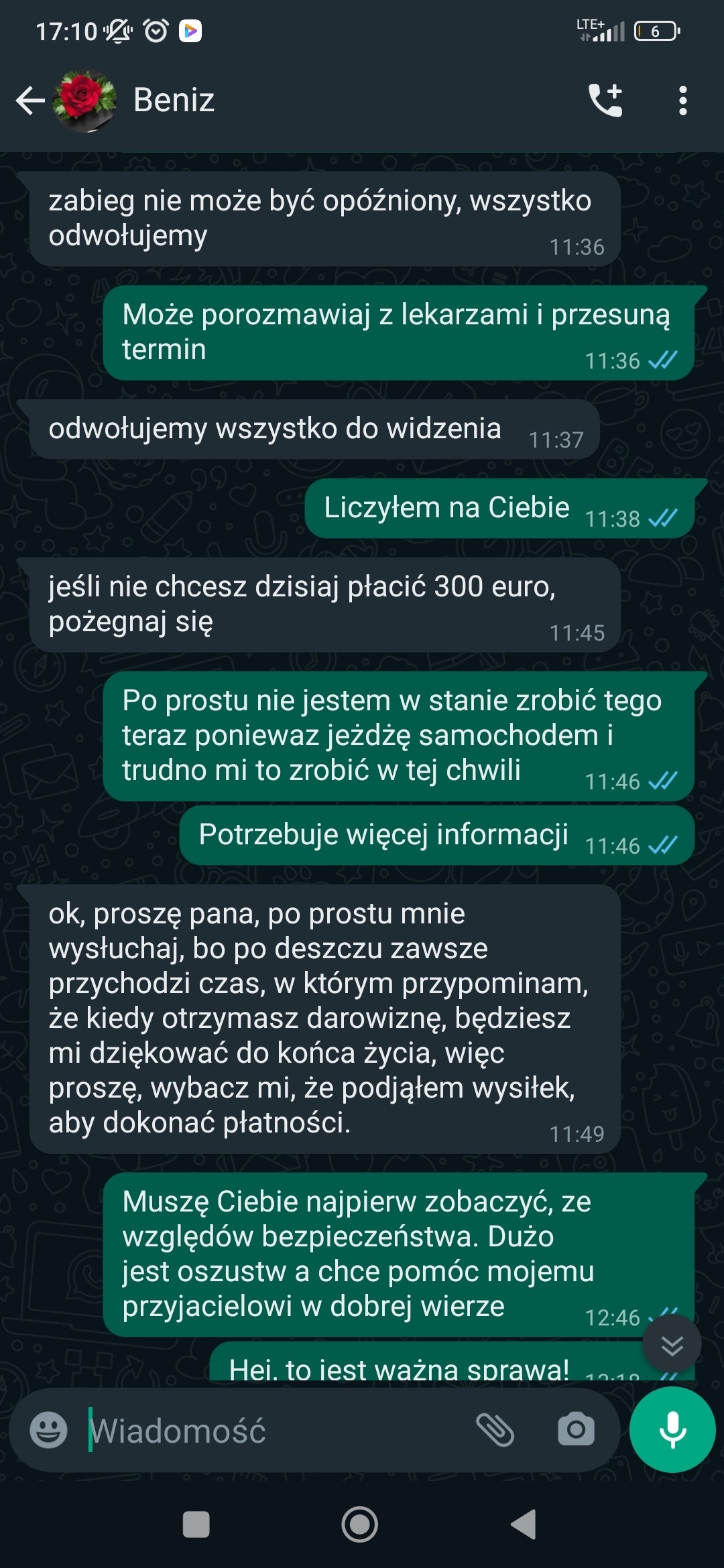Go back from the Beniz chat
Screen dimensions: 724x1568
[x=30, y=101]
